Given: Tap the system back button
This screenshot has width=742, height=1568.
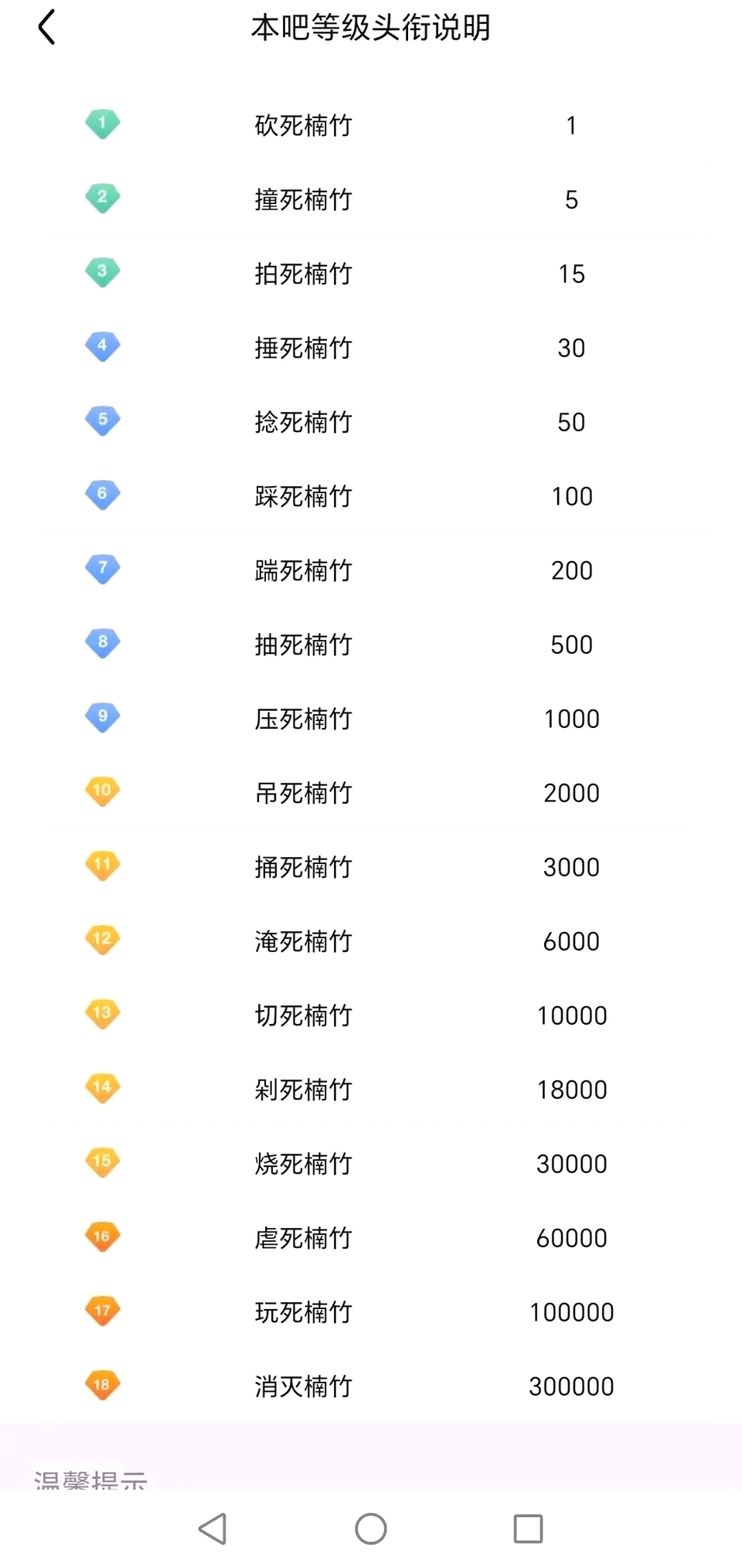Looking at the screenshot, I should (213, 1528).
